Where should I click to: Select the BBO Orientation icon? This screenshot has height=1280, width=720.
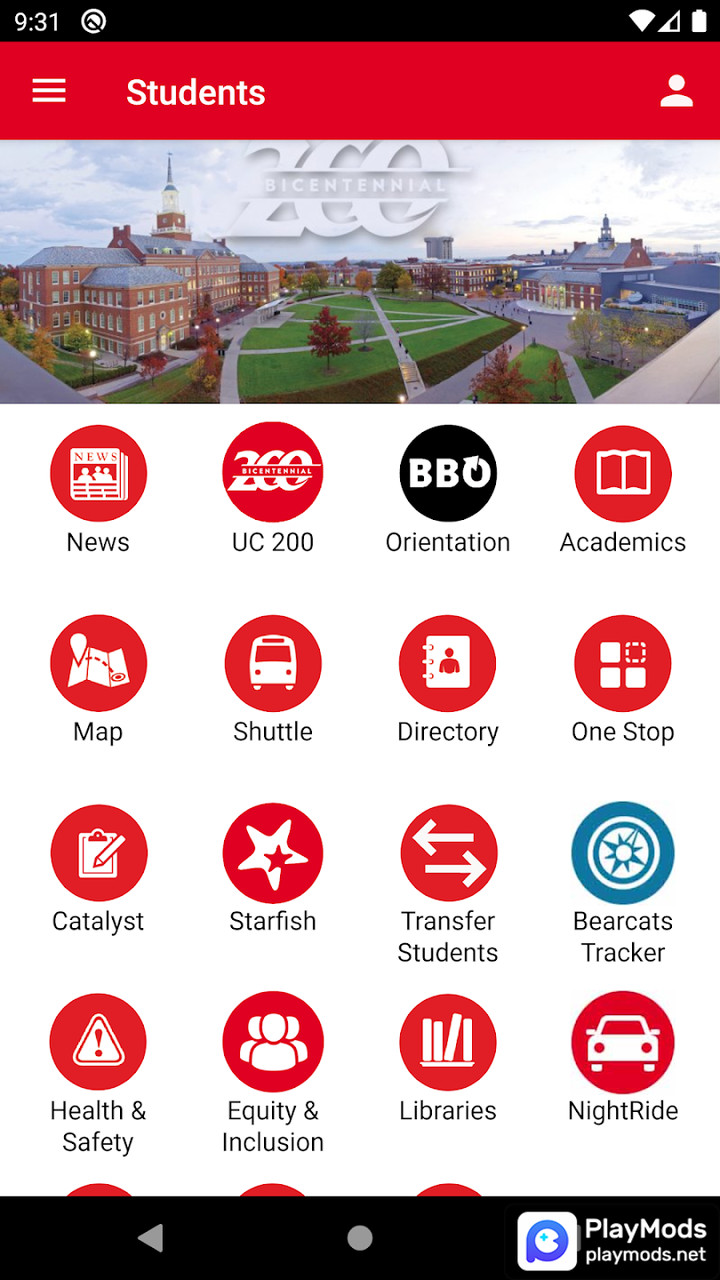click(448, 472)
